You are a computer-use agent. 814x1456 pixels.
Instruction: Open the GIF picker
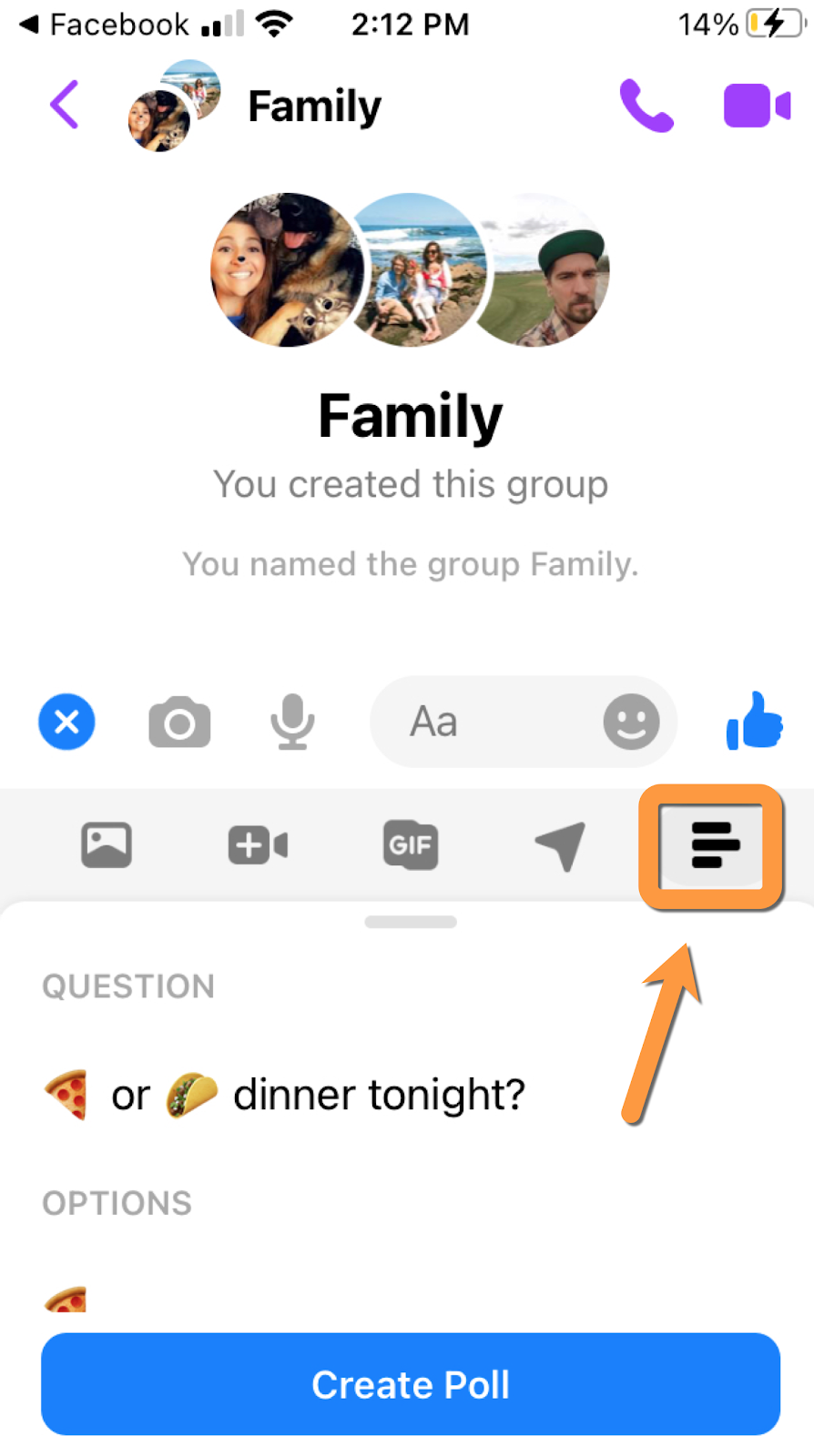411,845
